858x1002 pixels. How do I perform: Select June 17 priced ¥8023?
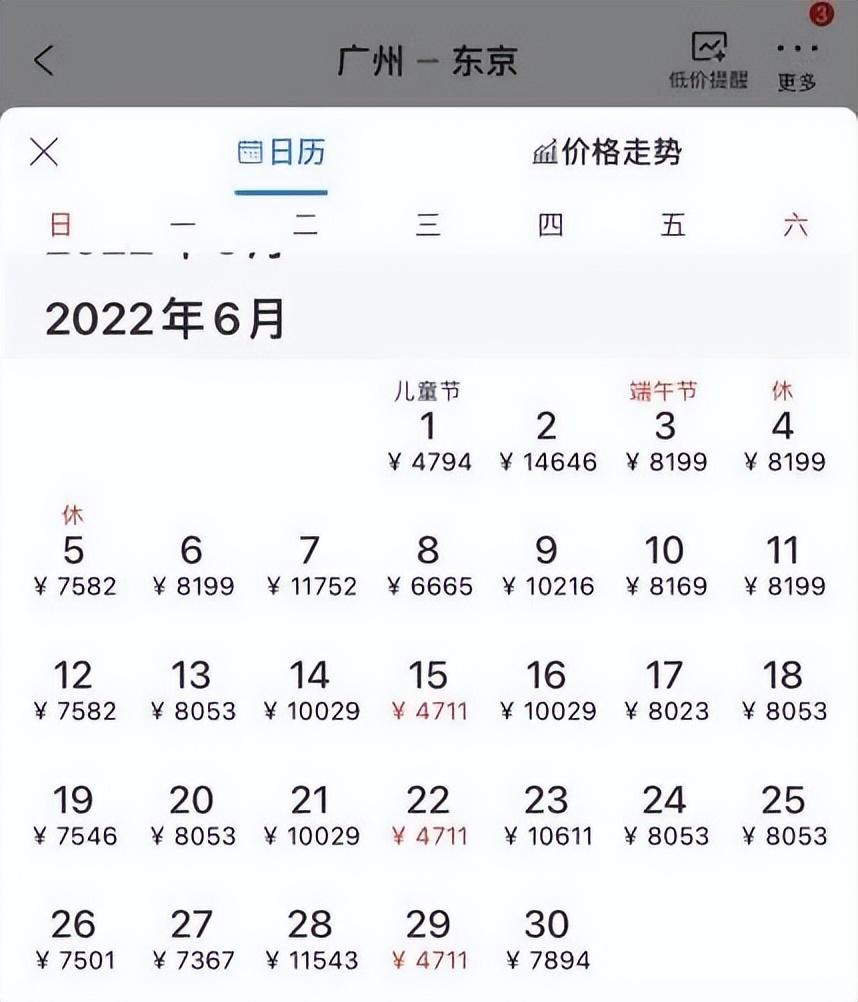(x=665, y=689)
